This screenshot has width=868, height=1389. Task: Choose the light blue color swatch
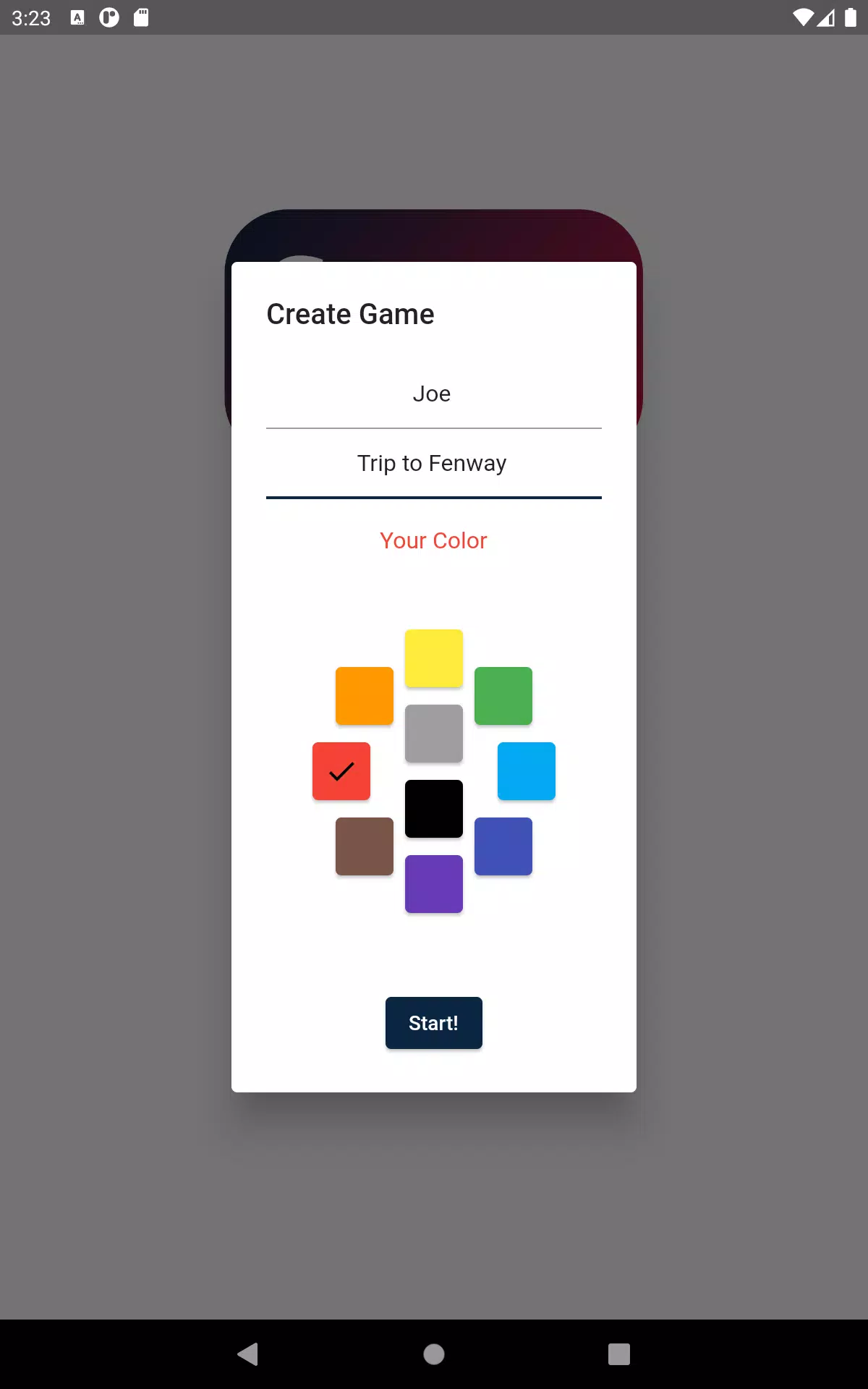click(527, 771)
